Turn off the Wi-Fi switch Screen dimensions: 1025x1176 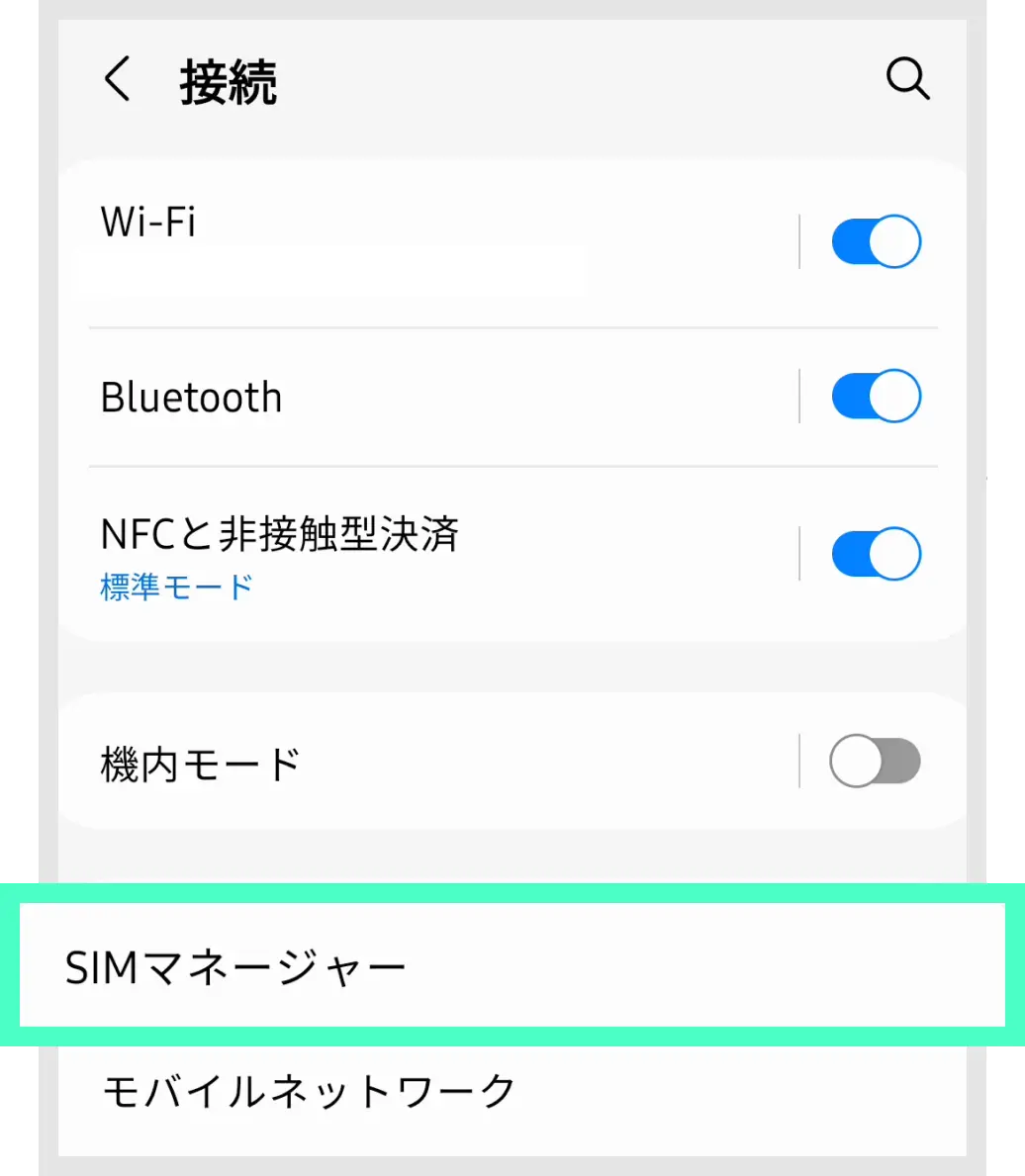876,242
